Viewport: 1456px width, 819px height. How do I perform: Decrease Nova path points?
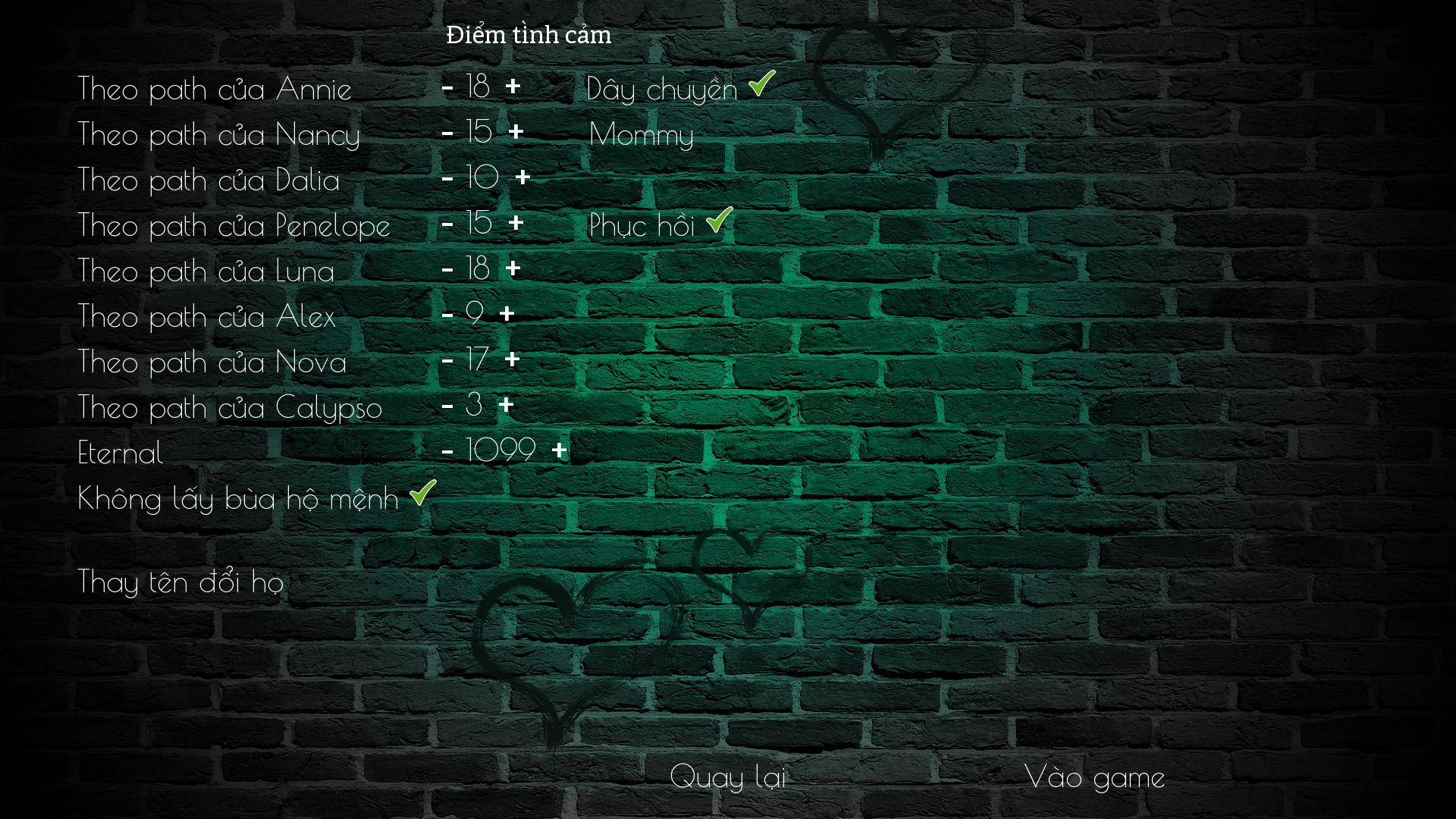click(x=447, y=360)
